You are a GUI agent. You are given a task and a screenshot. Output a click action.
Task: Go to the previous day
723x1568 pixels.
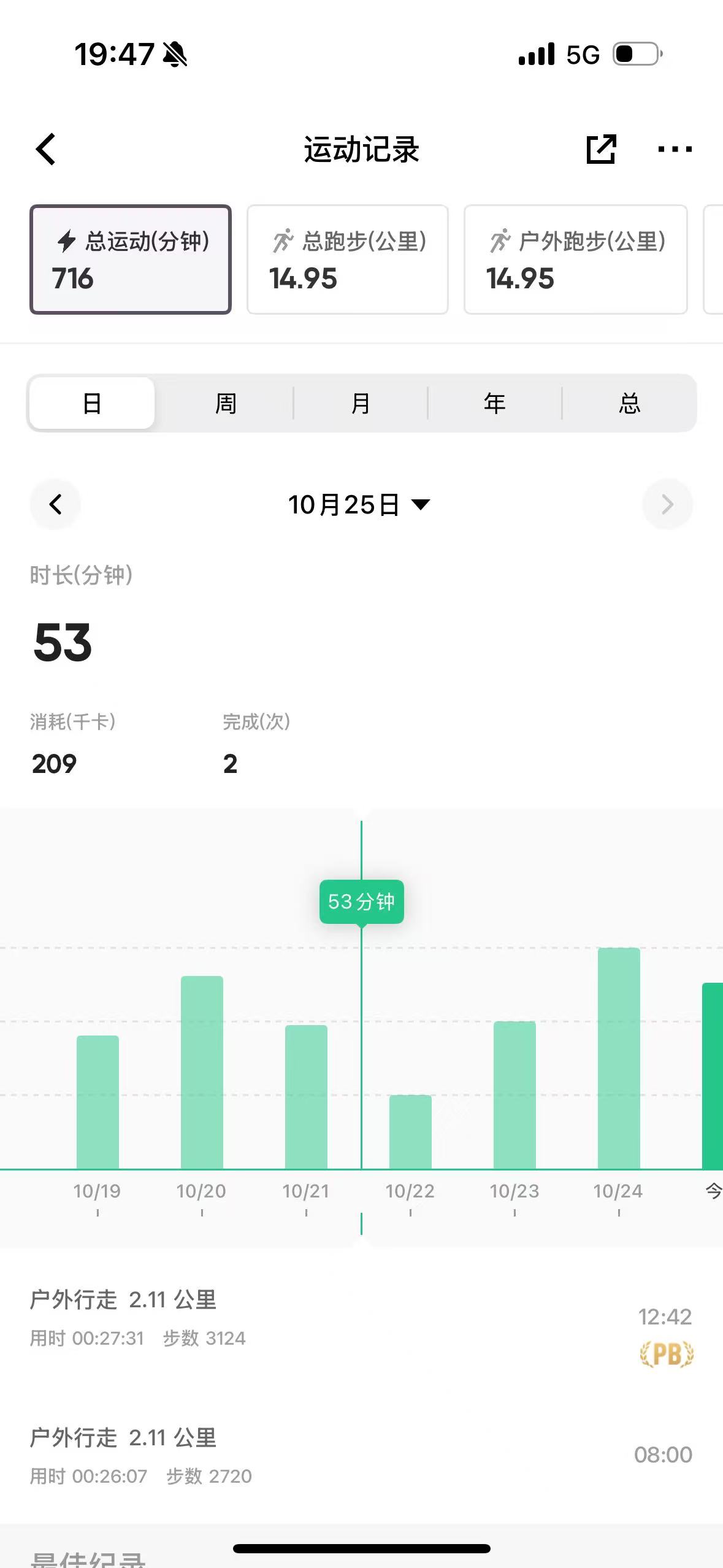55,504
